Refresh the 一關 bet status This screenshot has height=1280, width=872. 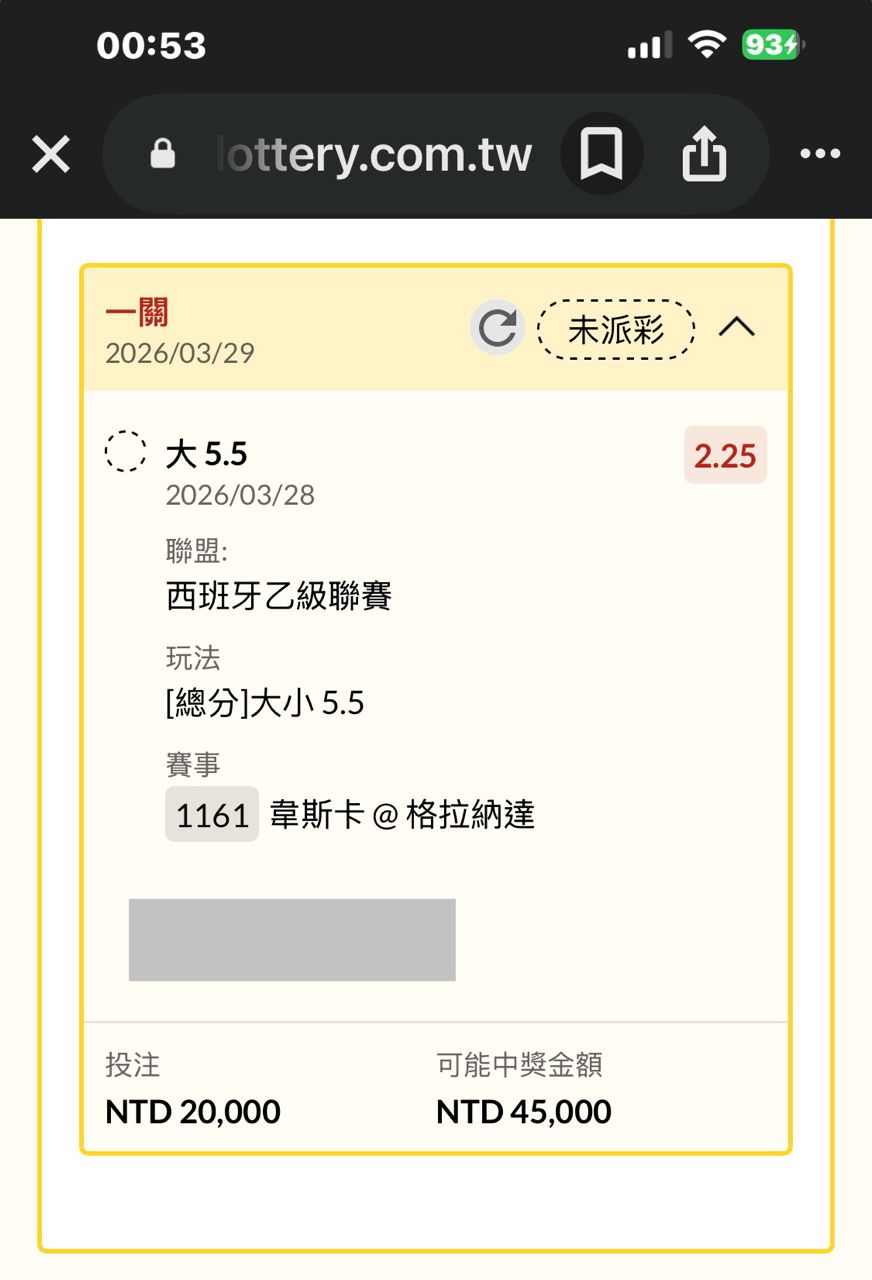tap(497, 328)
